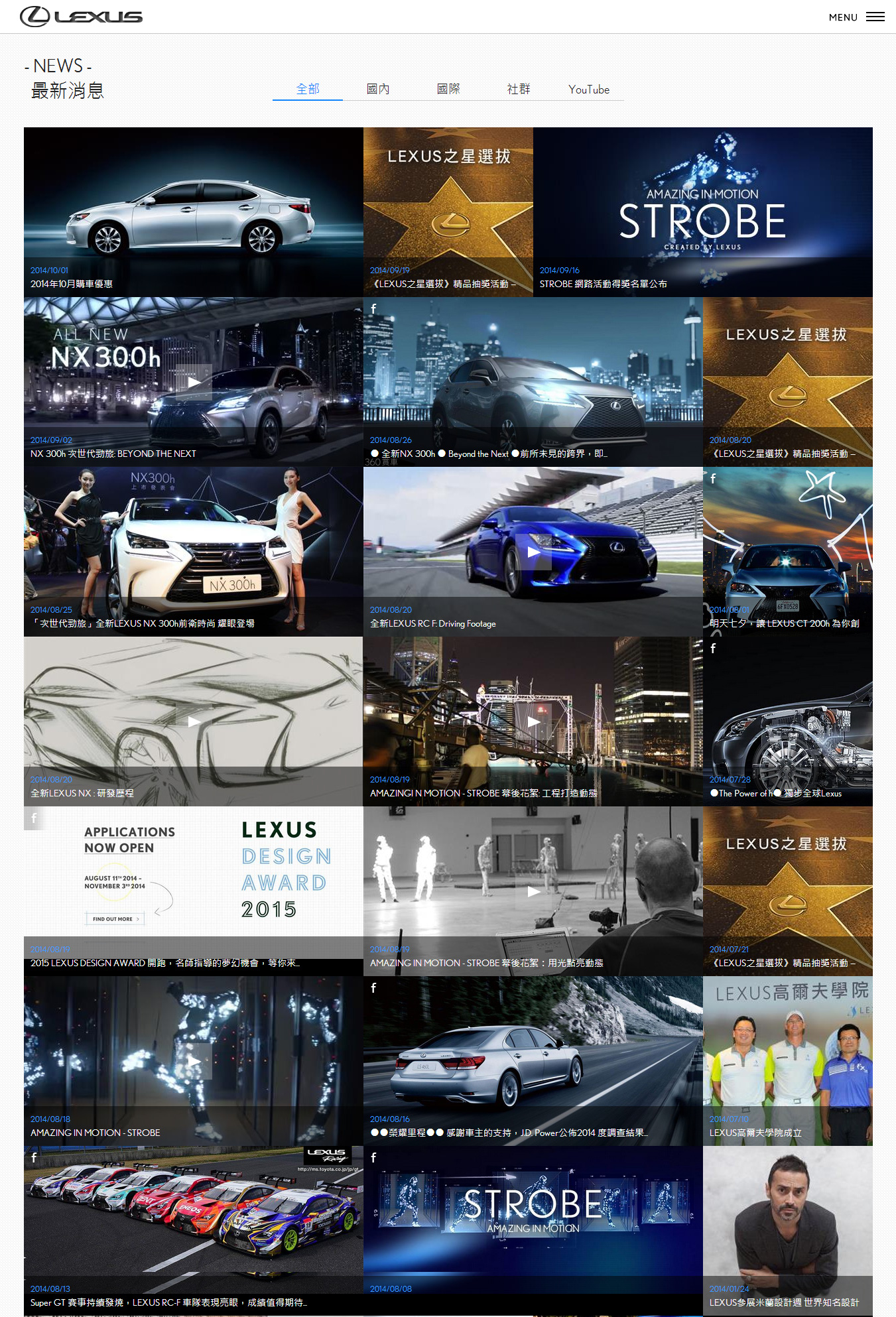Switch to the YouTube tab
Image resolution: width=896 pixels, height=1317 pixels.
pyautogui.click(x=589, y=89)
